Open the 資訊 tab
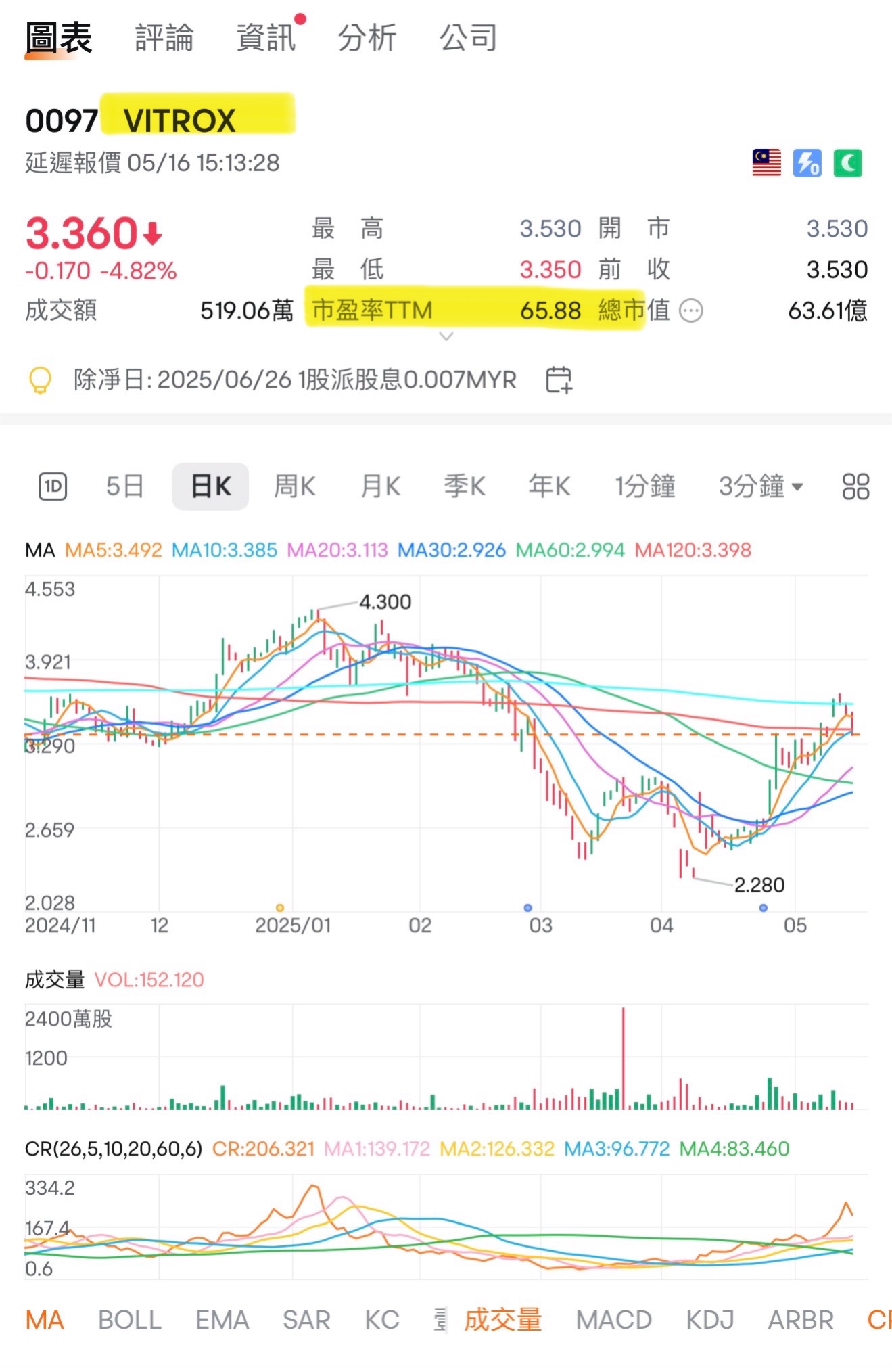892x1372 pixels. (x=266, y=38)
